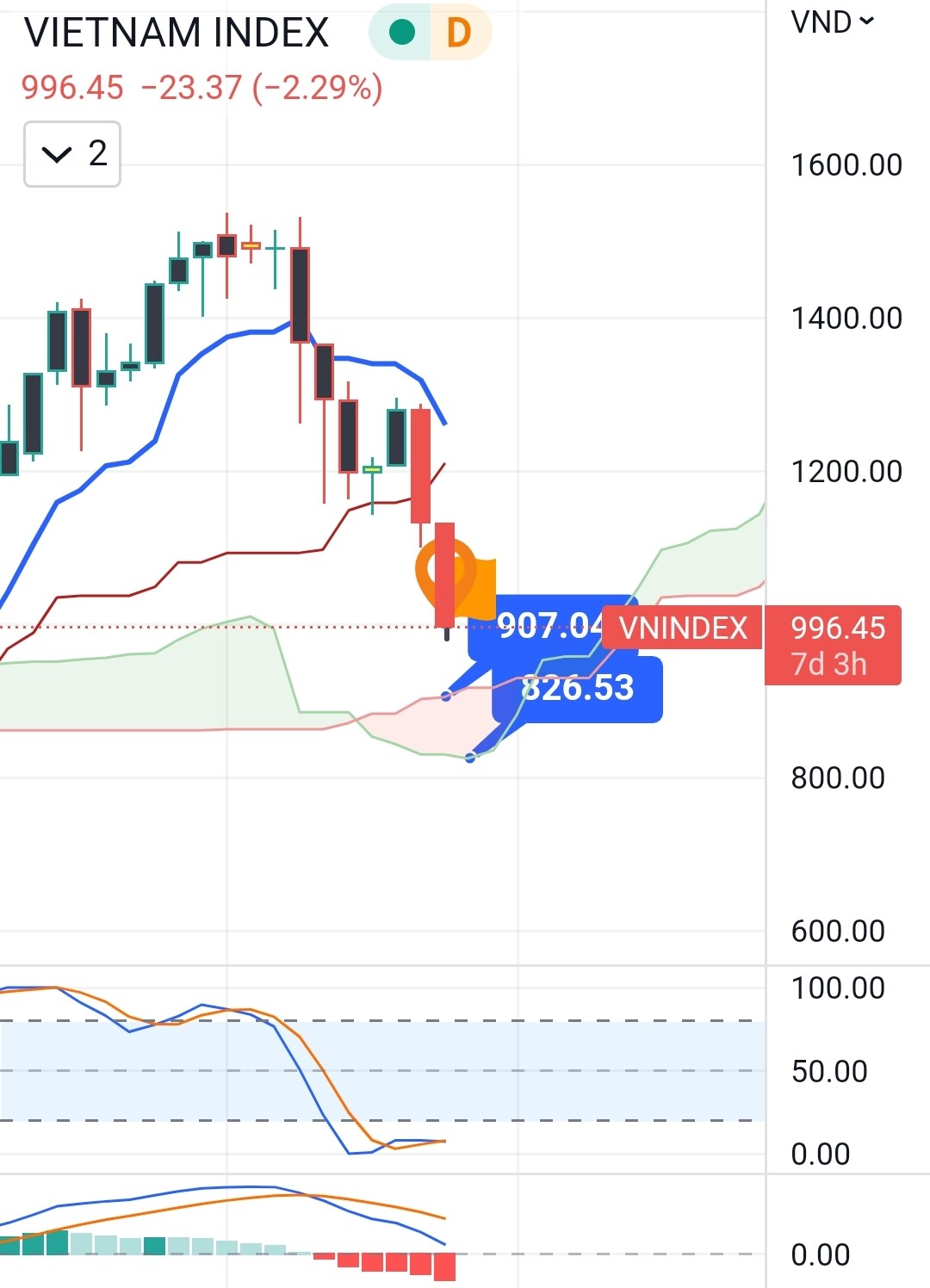The image size is (930, 1288).
Task: Tap the D delayed-data badge
Action: click(459, 33)
